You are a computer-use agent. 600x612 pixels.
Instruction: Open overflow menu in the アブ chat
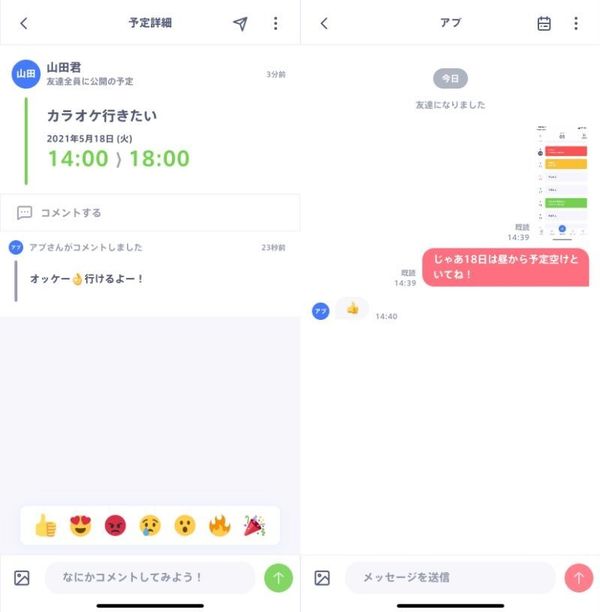pos(576,23)
